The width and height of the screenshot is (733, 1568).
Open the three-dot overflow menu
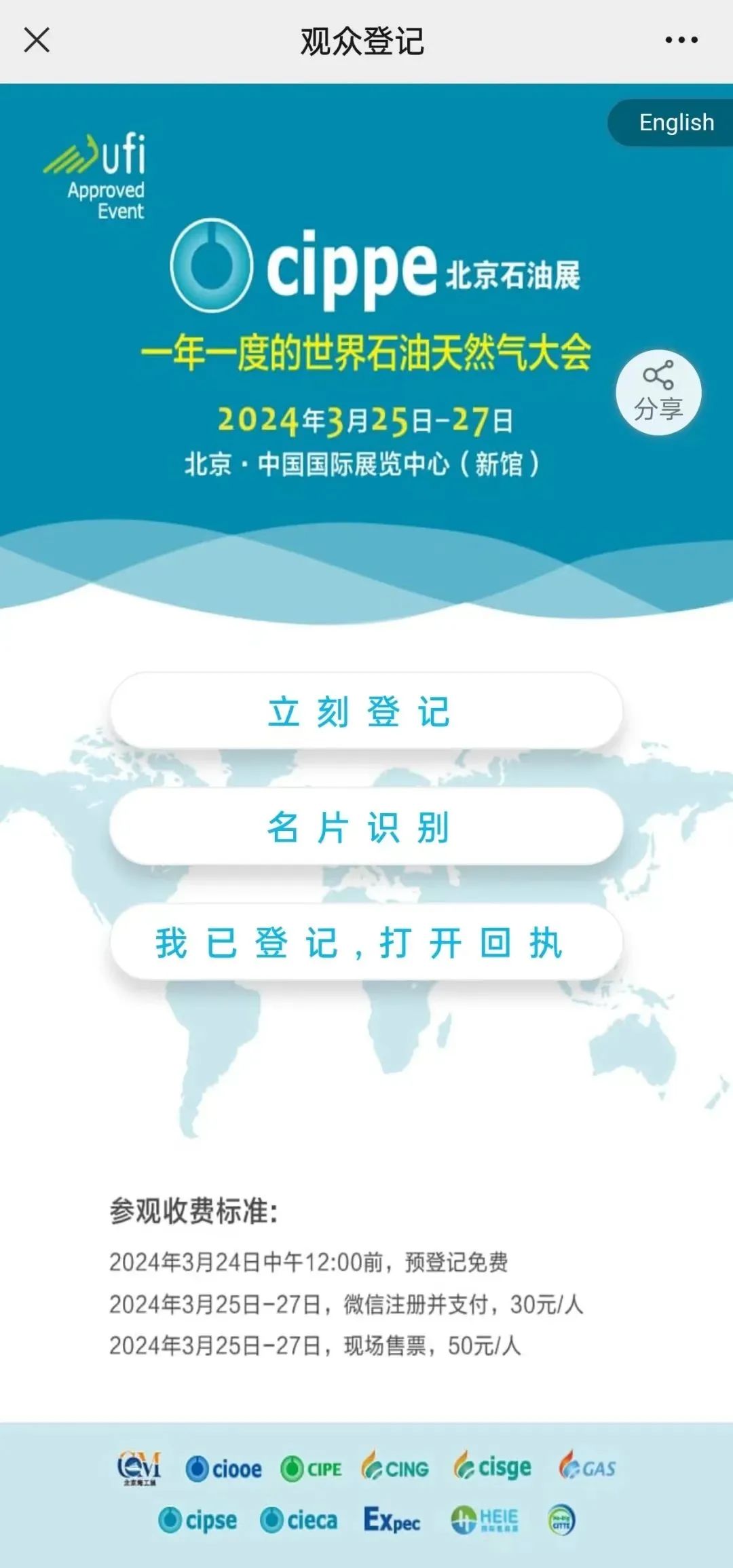point(681,40)
